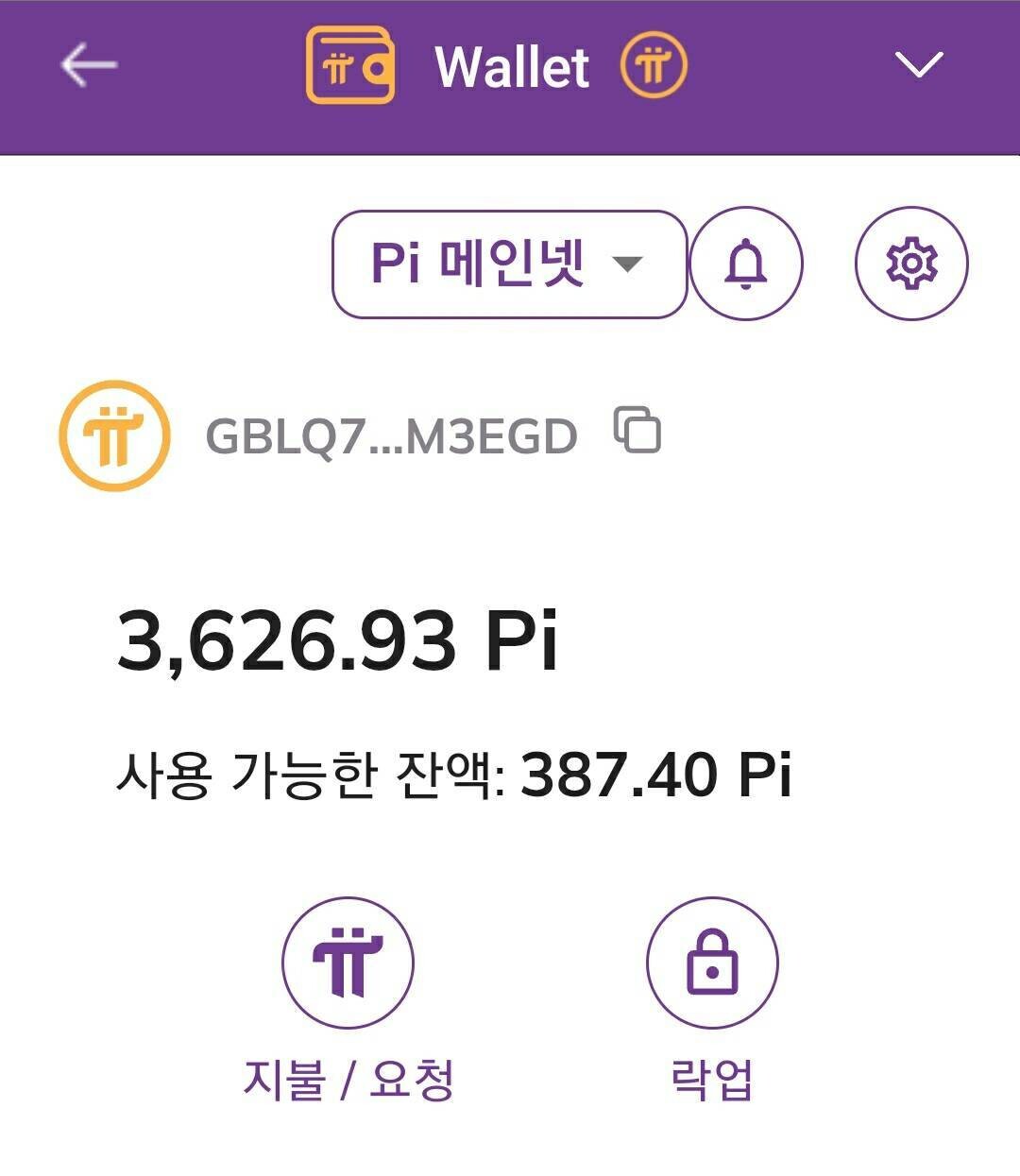Click the wallet address GBLQ7...M3EGD
The width and height of the screenshot is (1020, 1176).
(x=392, y=433)
